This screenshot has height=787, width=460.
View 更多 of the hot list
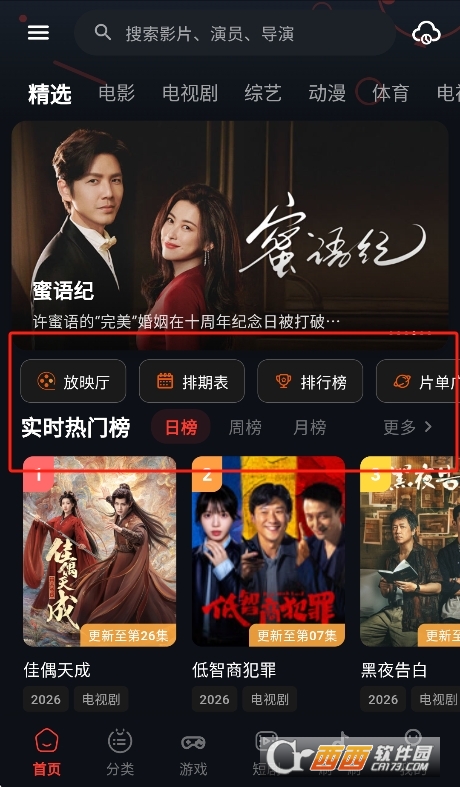pyautogui.click(x=407, y=428)
